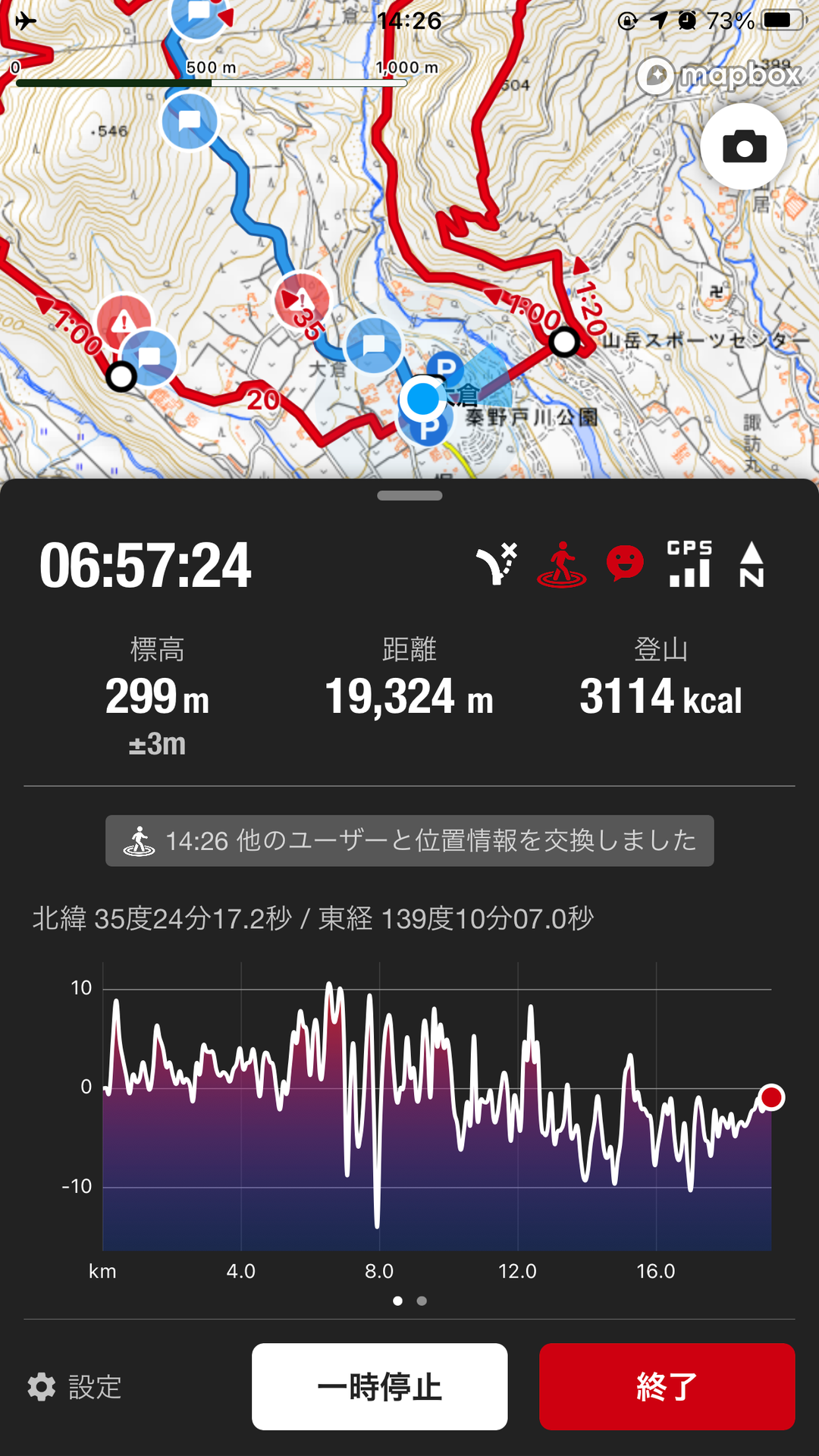The image size is (819, 1456).
Task: End the activity with 終了
Action: pos(667,1386)
